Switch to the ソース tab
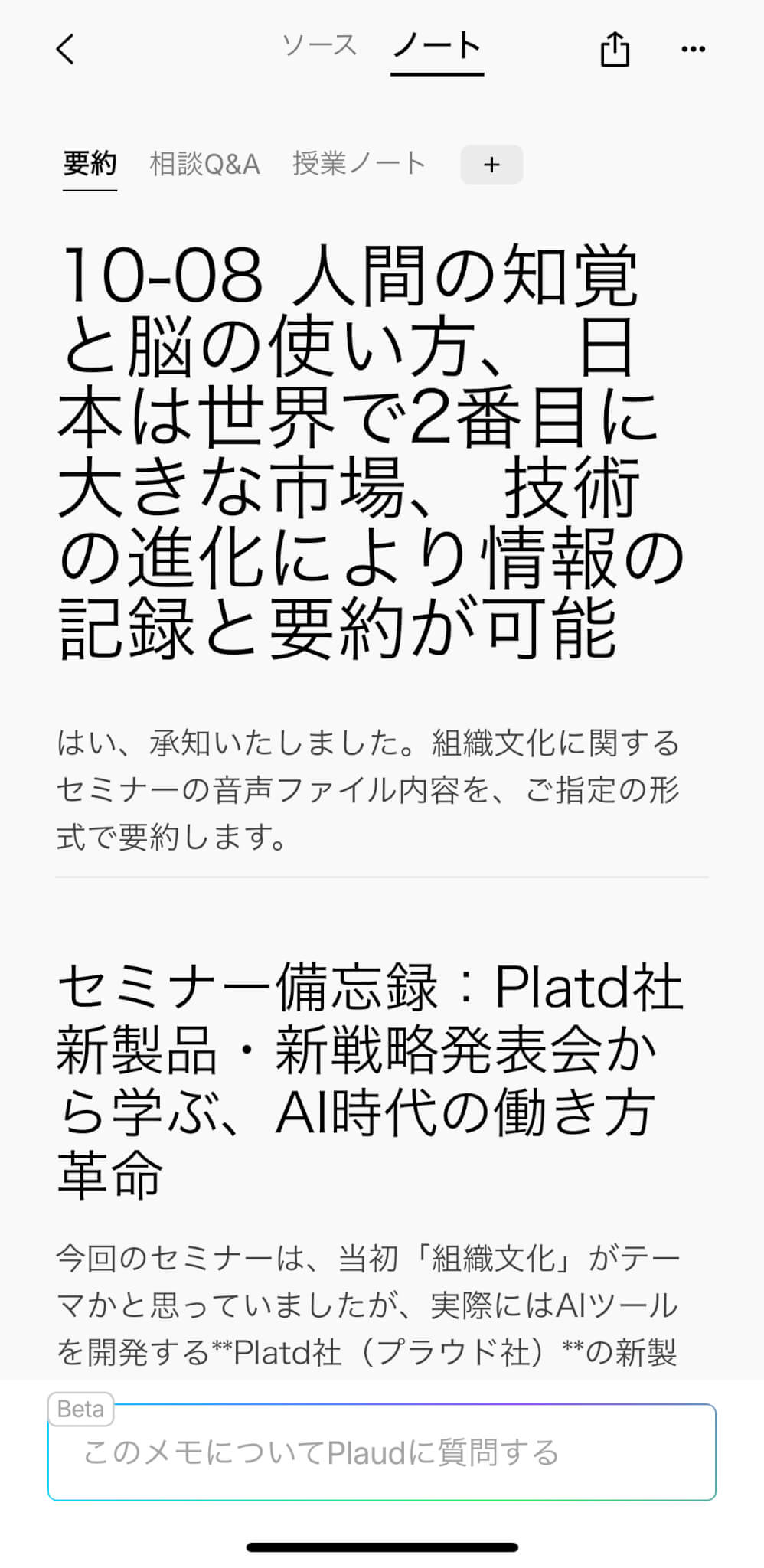Screen dimensions: 764x1568 tap(319, 46)
